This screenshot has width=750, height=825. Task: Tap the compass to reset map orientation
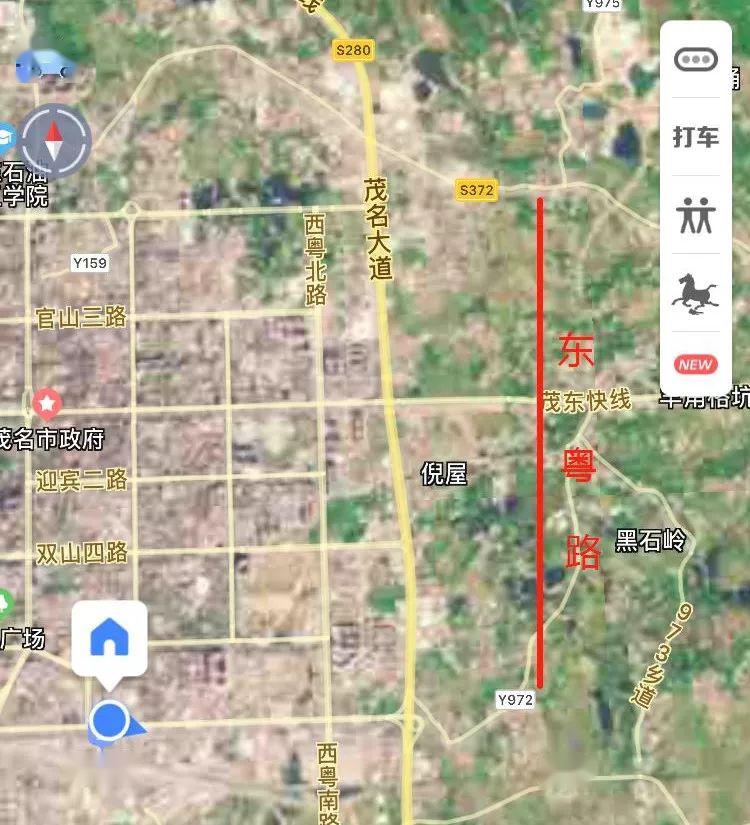54,141
